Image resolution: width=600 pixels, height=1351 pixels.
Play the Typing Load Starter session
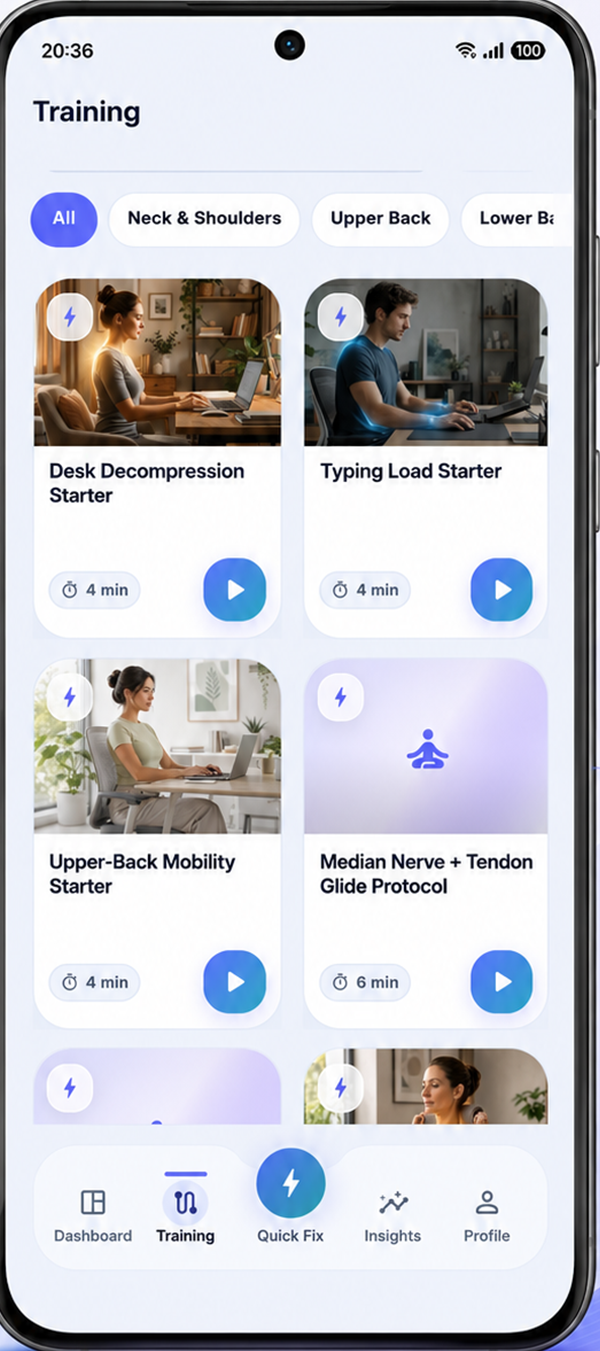point(502,590)
